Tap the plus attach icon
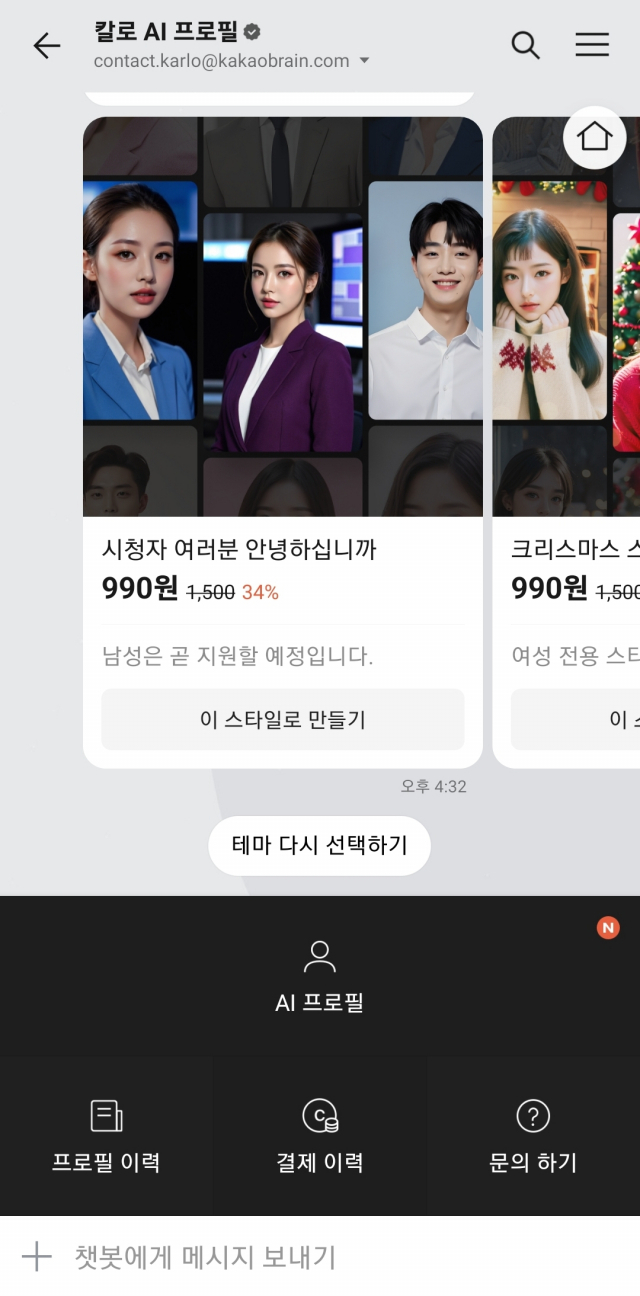The width and height of the screenshot is (640, 1296). pos(36,1256)
